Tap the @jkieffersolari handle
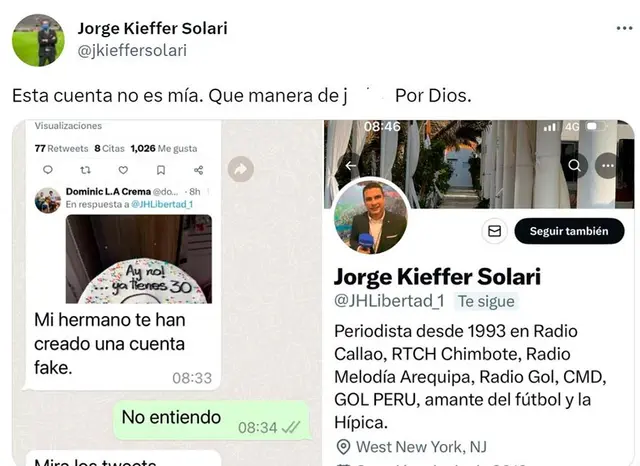The image size is (640, 466). (132, 50)
